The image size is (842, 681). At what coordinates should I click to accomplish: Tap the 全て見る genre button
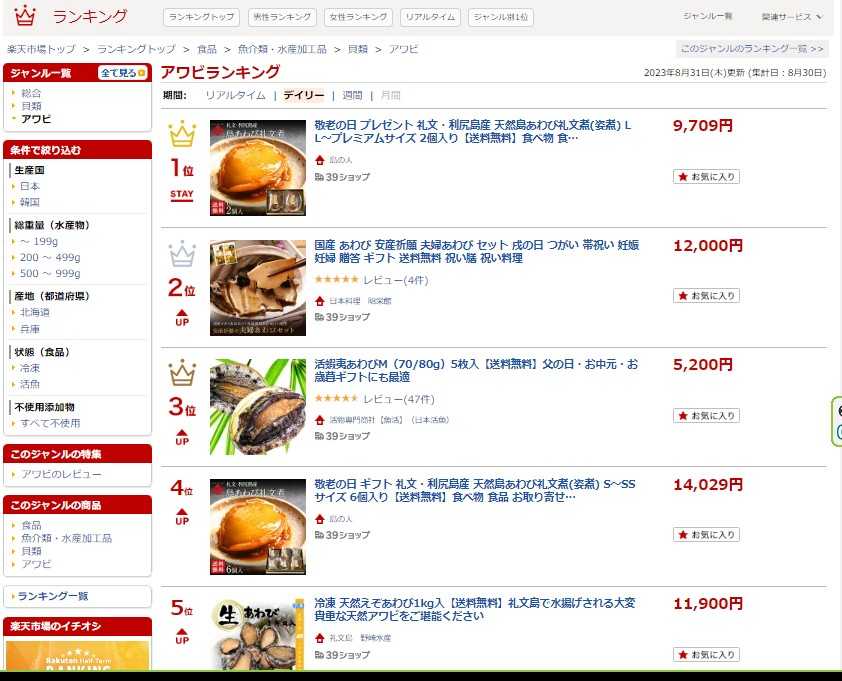[x=122, y=73]
